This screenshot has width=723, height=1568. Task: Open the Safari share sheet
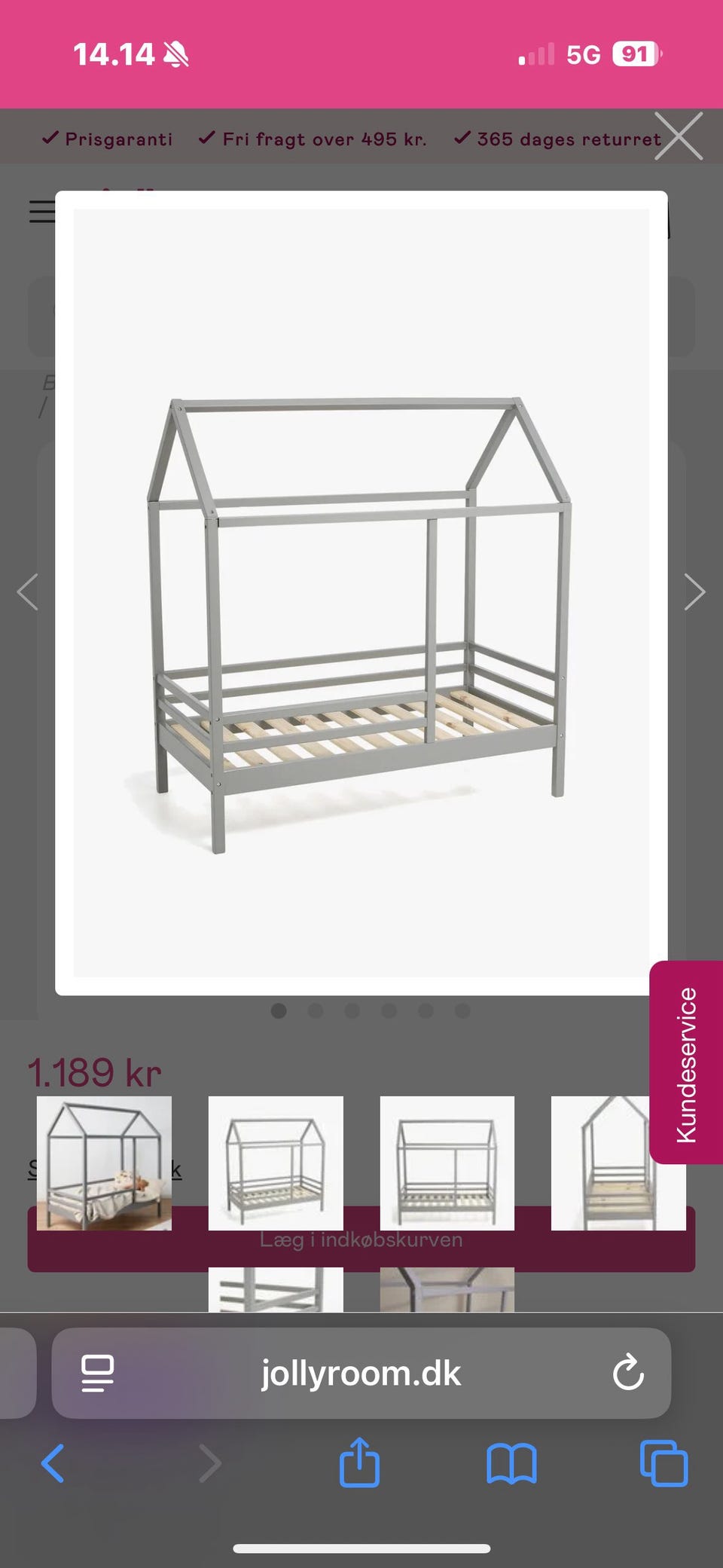point(359,1463)
